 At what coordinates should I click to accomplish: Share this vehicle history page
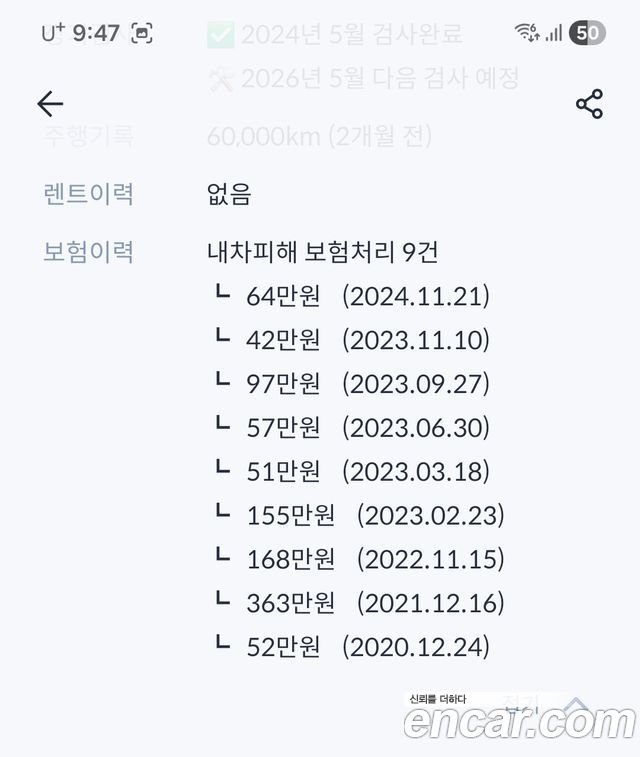point(589,103)
